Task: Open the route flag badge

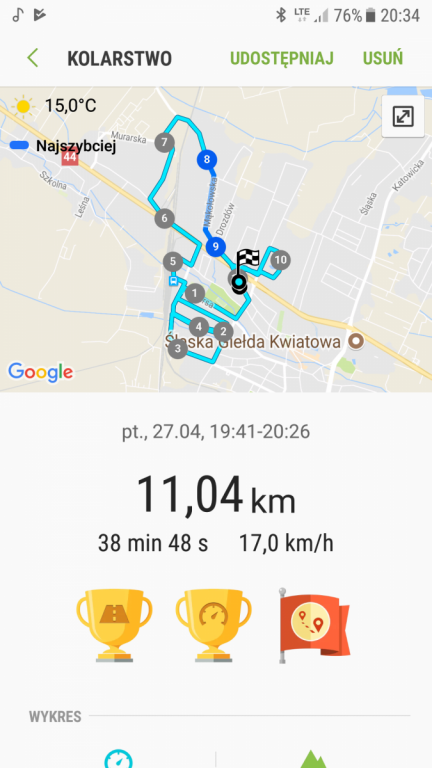Action: tap(313, 625)
